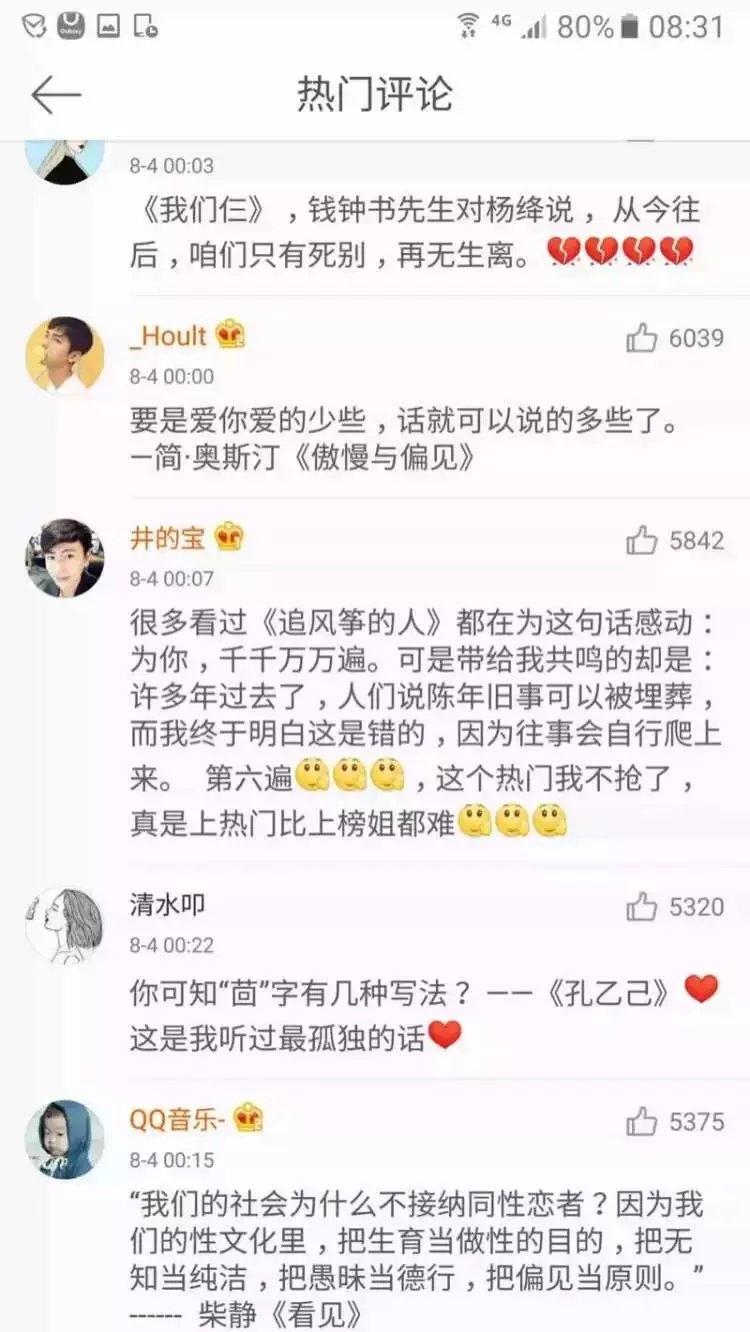Tap the username _Hoult
Viewport: 750px width, 1332px height.
(168, 337)
